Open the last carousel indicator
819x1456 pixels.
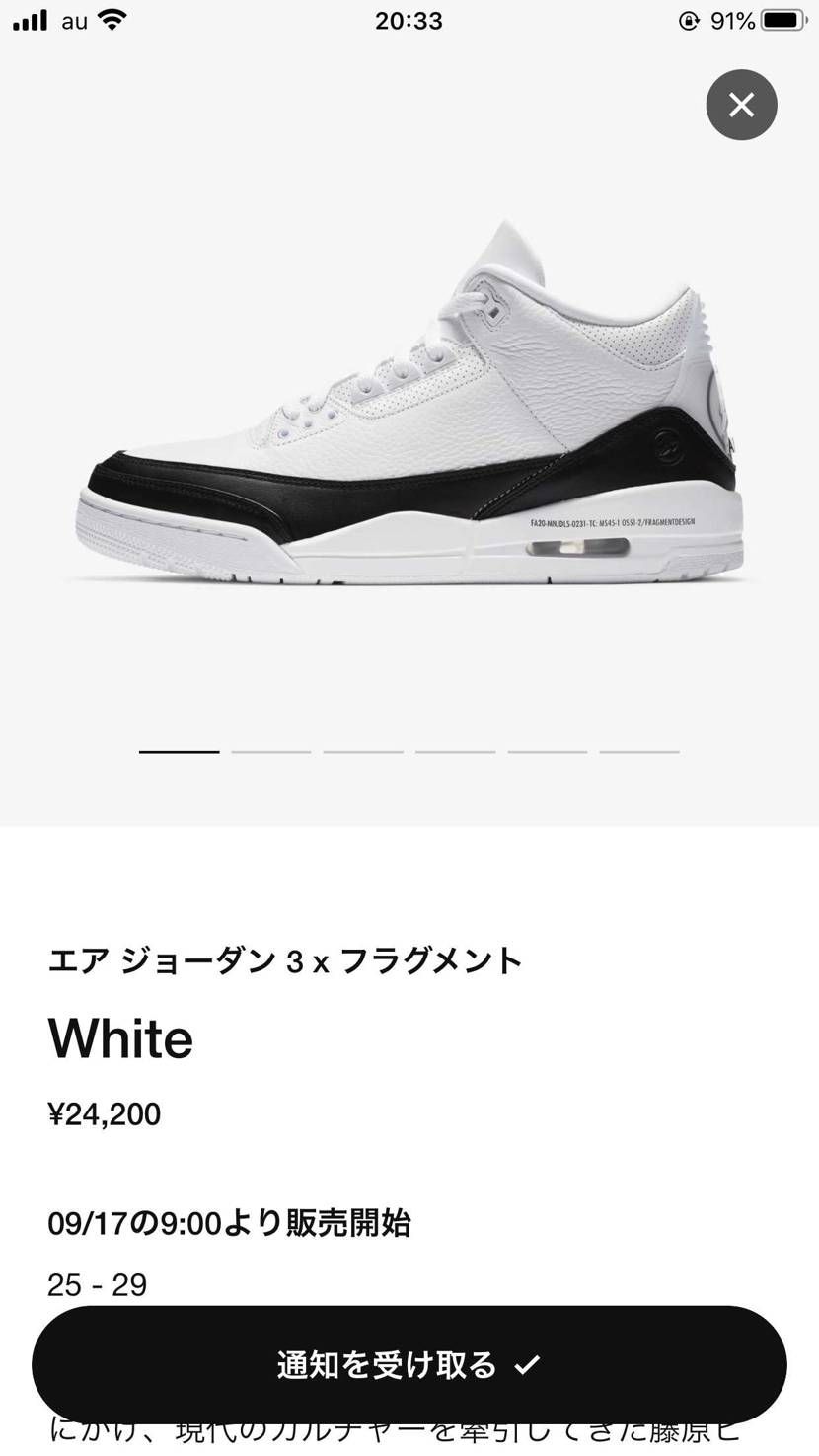coord(638,751)
